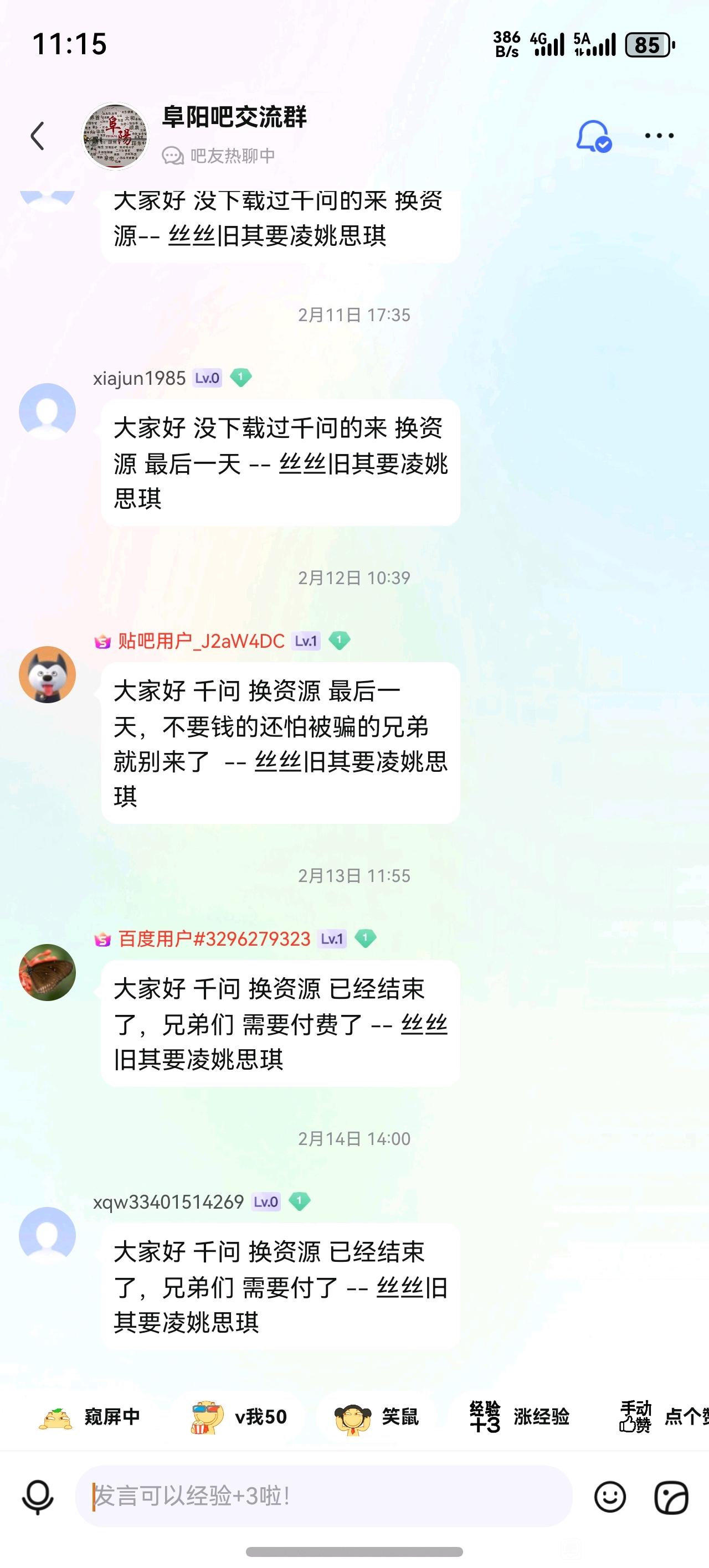Screen dimensions: 709x1568
Task: Open the three-dot overflow menu
Action: point(660,136)
